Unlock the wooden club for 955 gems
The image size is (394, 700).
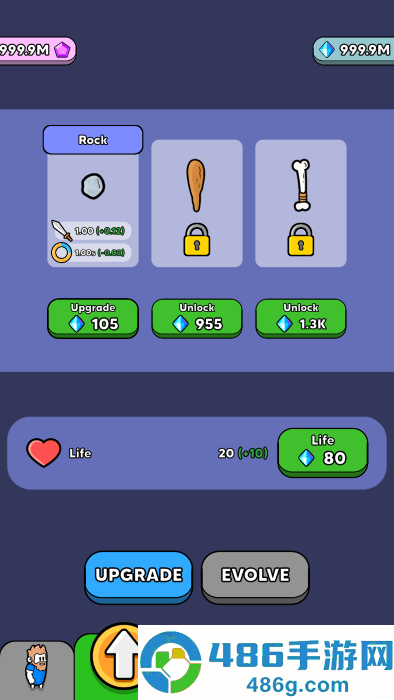[197, 318]
